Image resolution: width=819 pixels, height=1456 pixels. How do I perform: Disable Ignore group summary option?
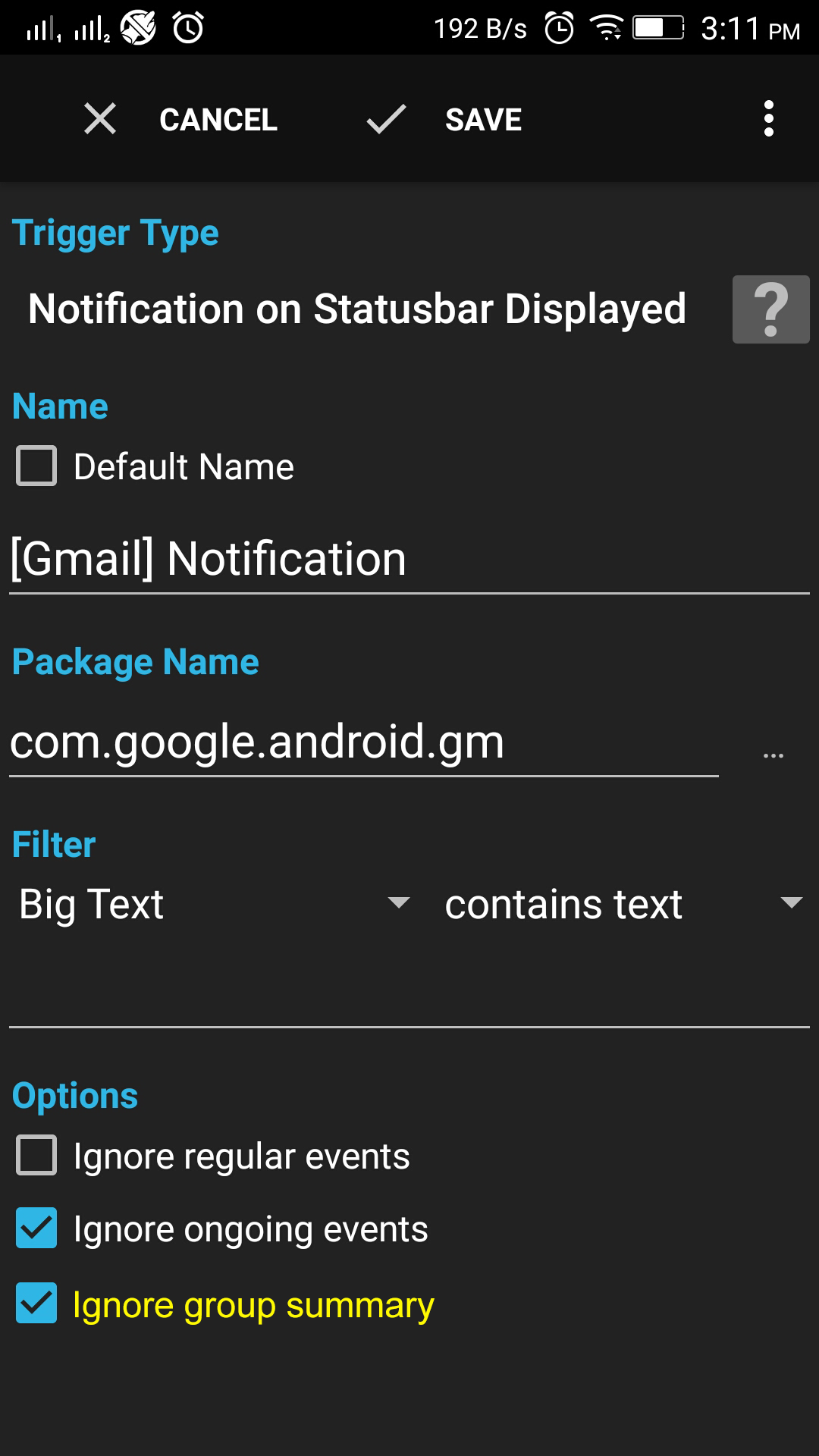click(36, 1304)
